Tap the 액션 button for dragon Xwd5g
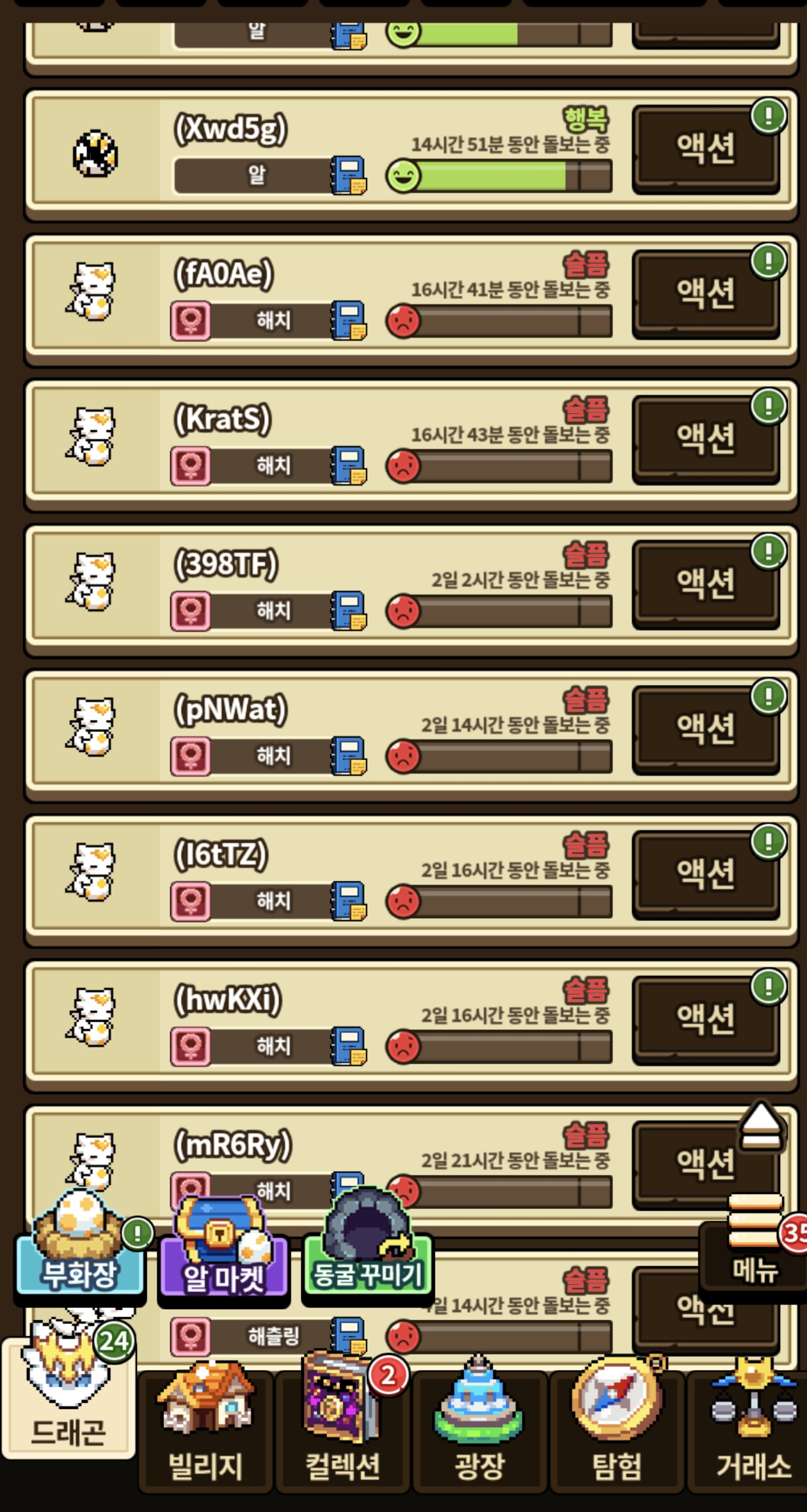 705,149
